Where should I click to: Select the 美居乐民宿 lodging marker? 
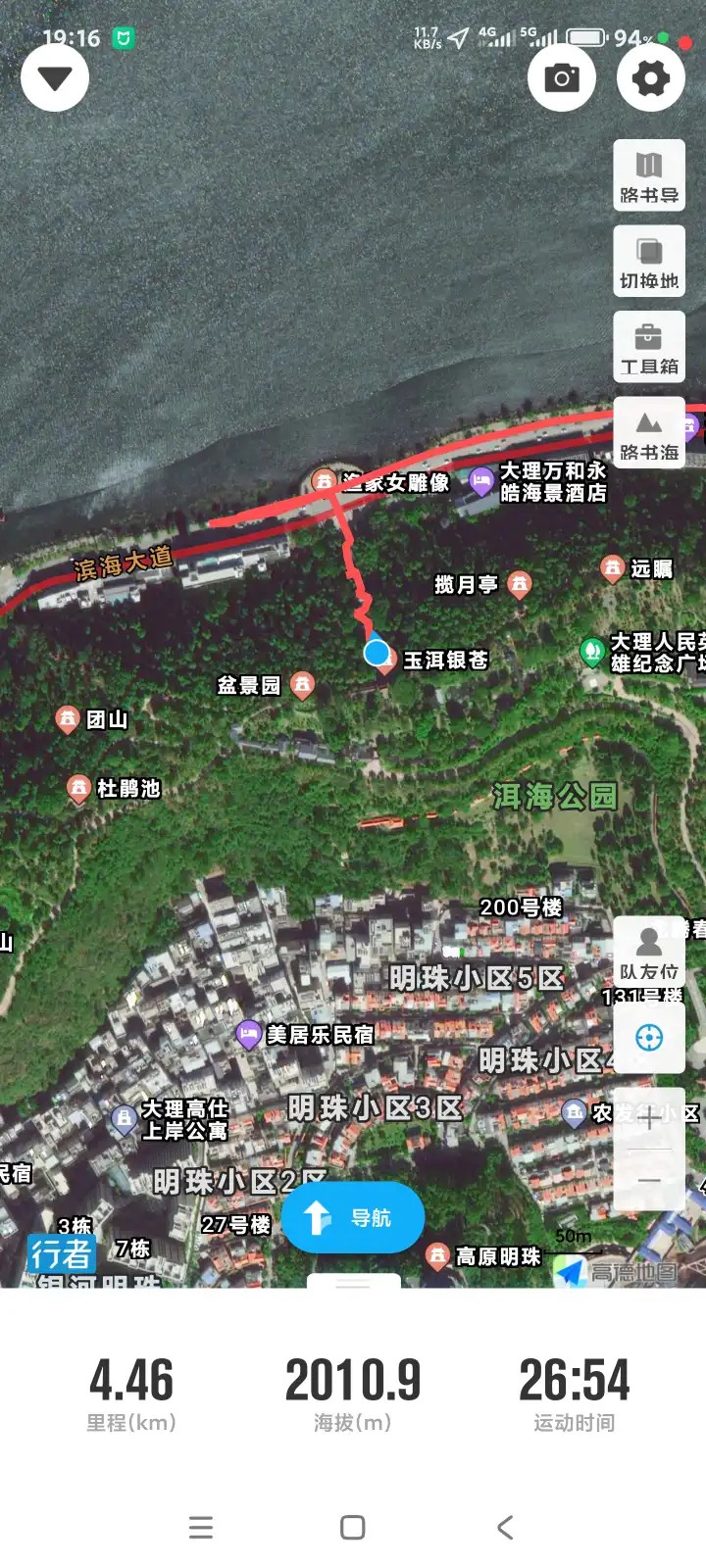pos(249,1034)
